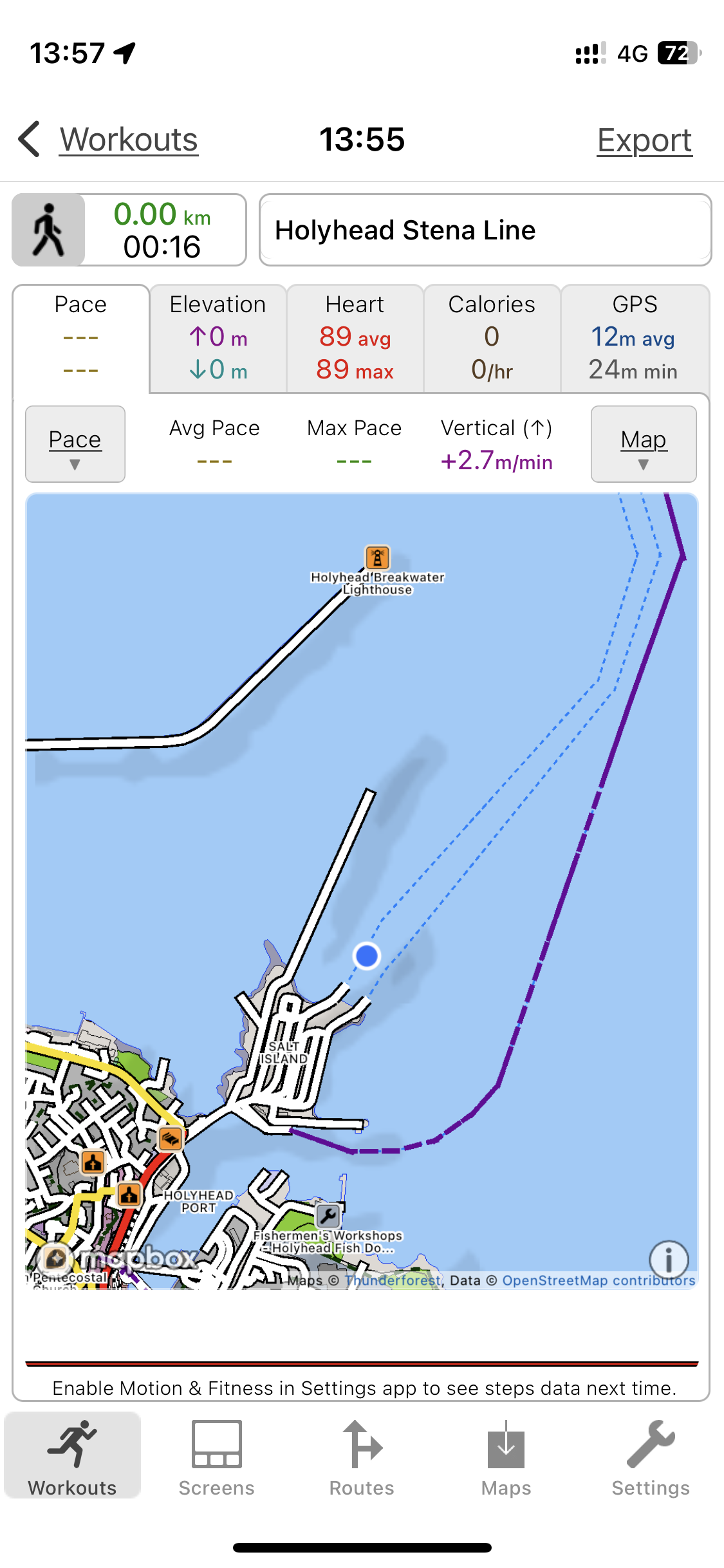Open the Maps download tab
724x1568 pixels.
click(x=506, y=1459)
